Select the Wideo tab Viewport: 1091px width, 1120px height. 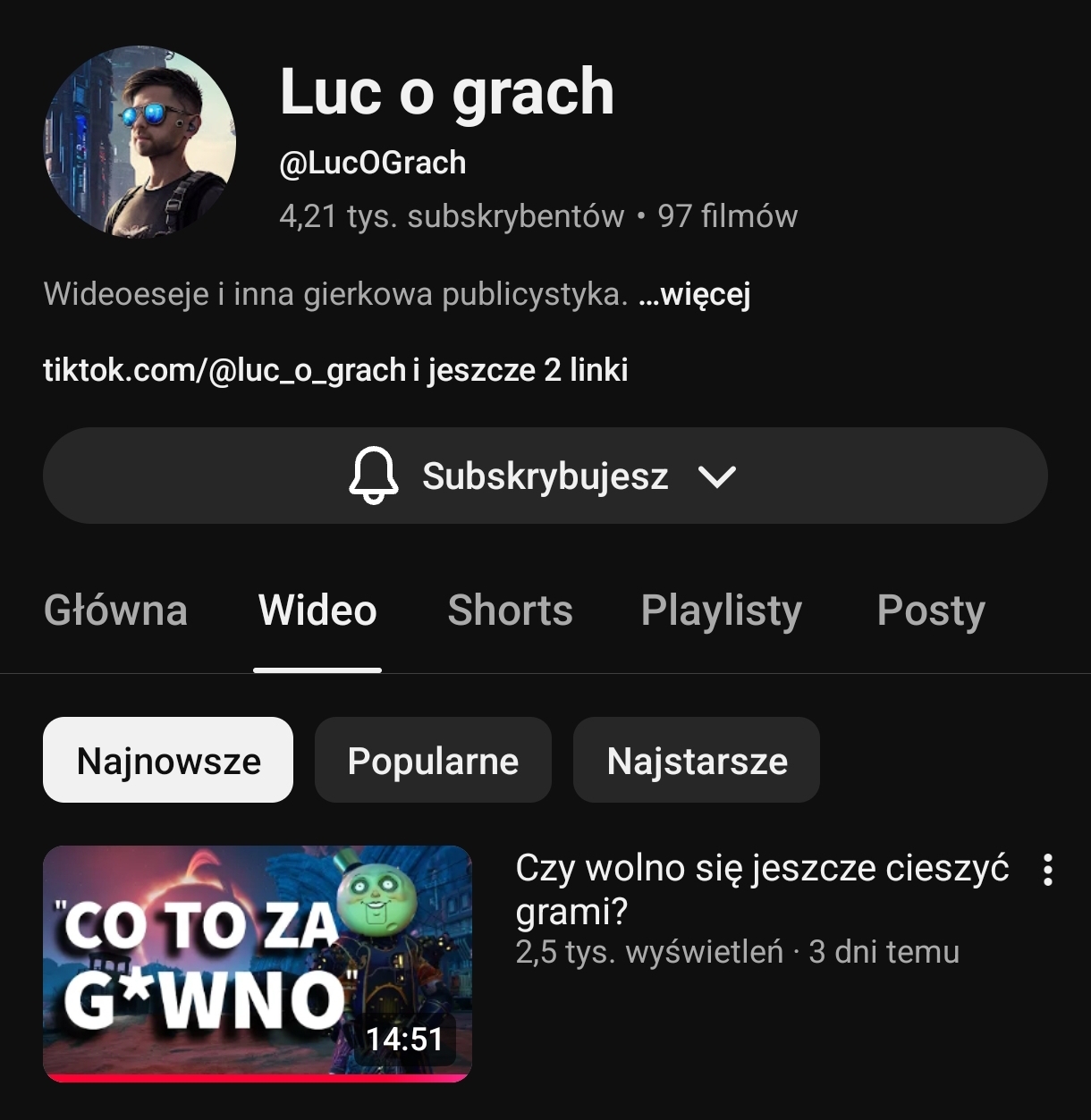point(317,611)
